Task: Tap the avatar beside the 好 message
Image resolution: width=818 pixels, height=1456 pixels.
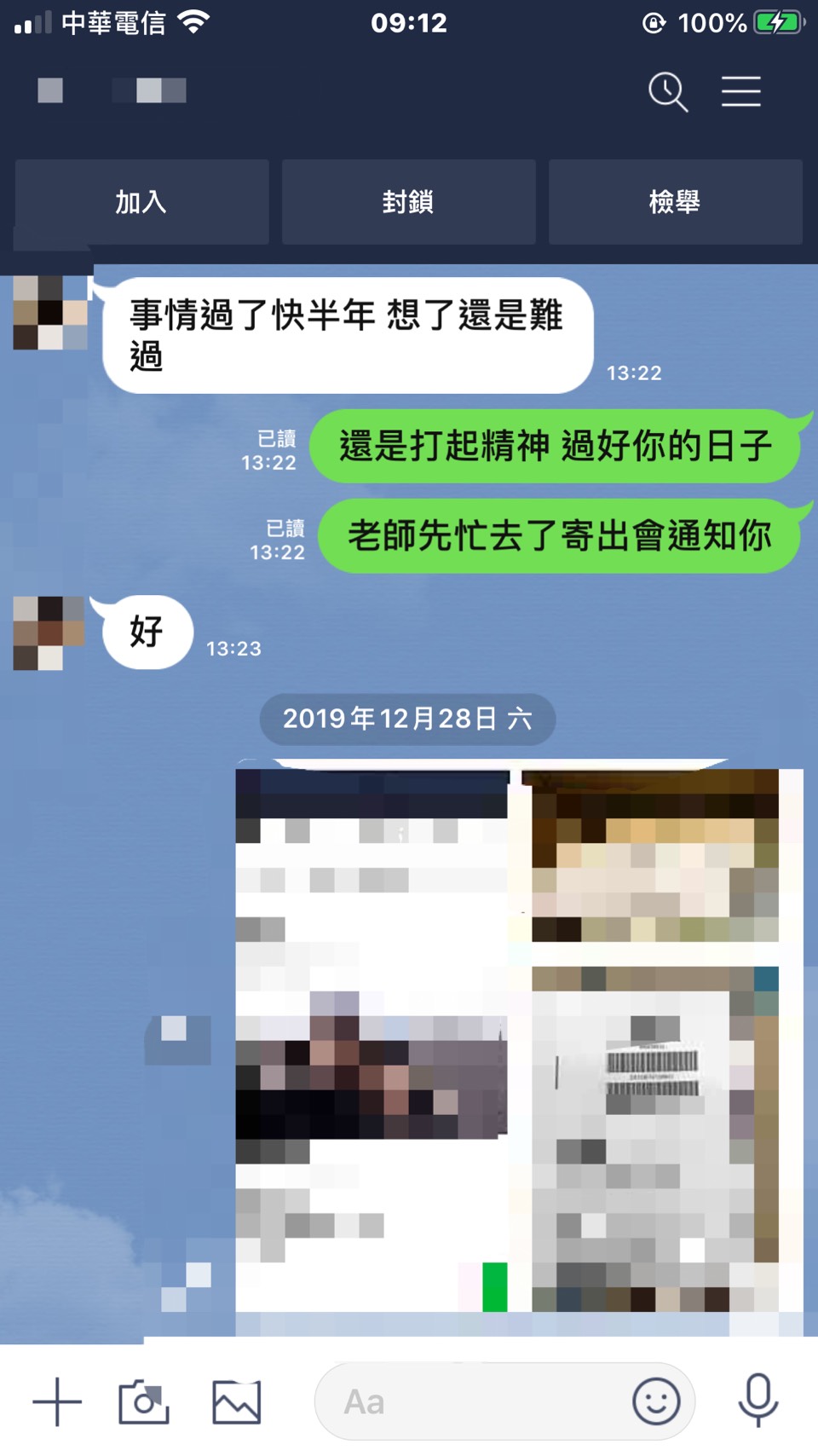Action: [49, 633]
